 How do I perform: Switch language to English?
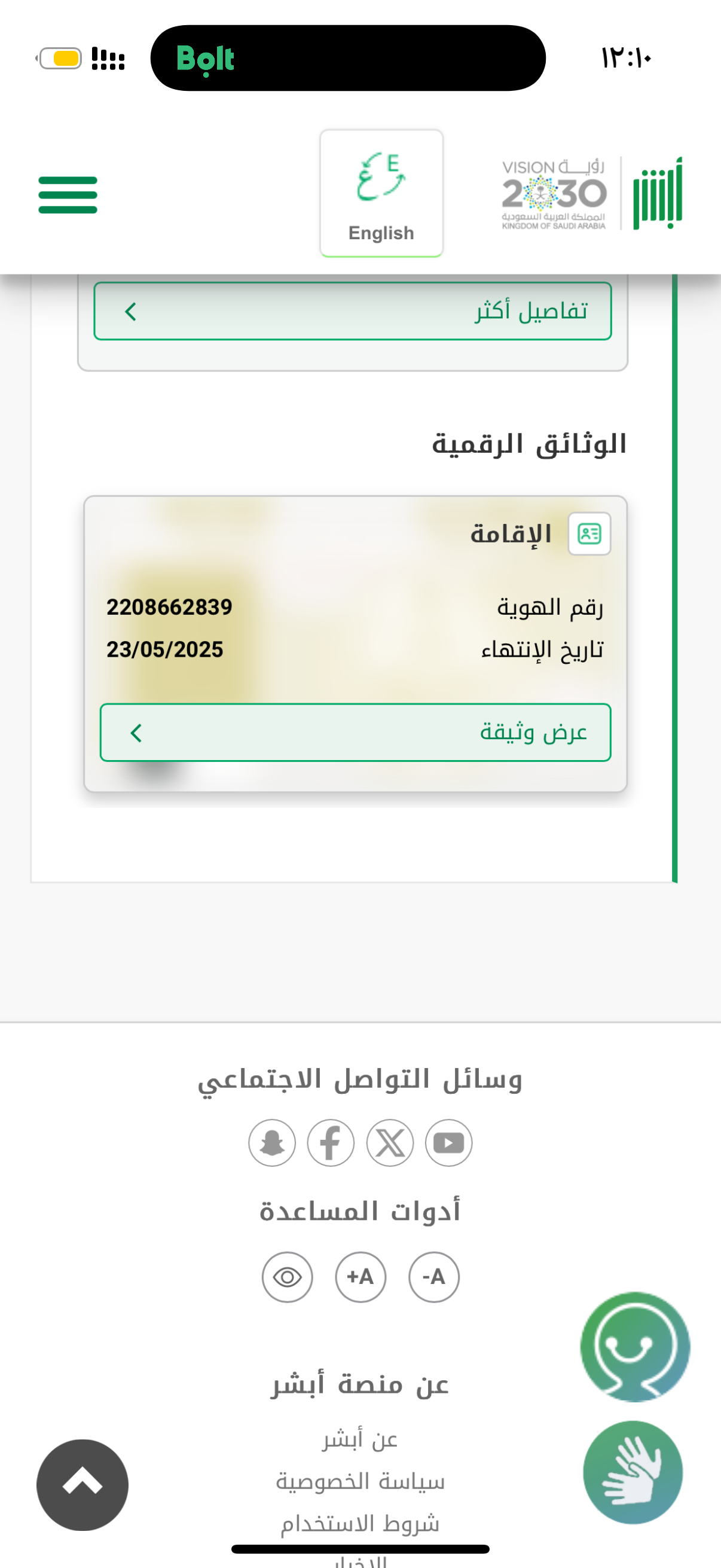pos(381,194)
